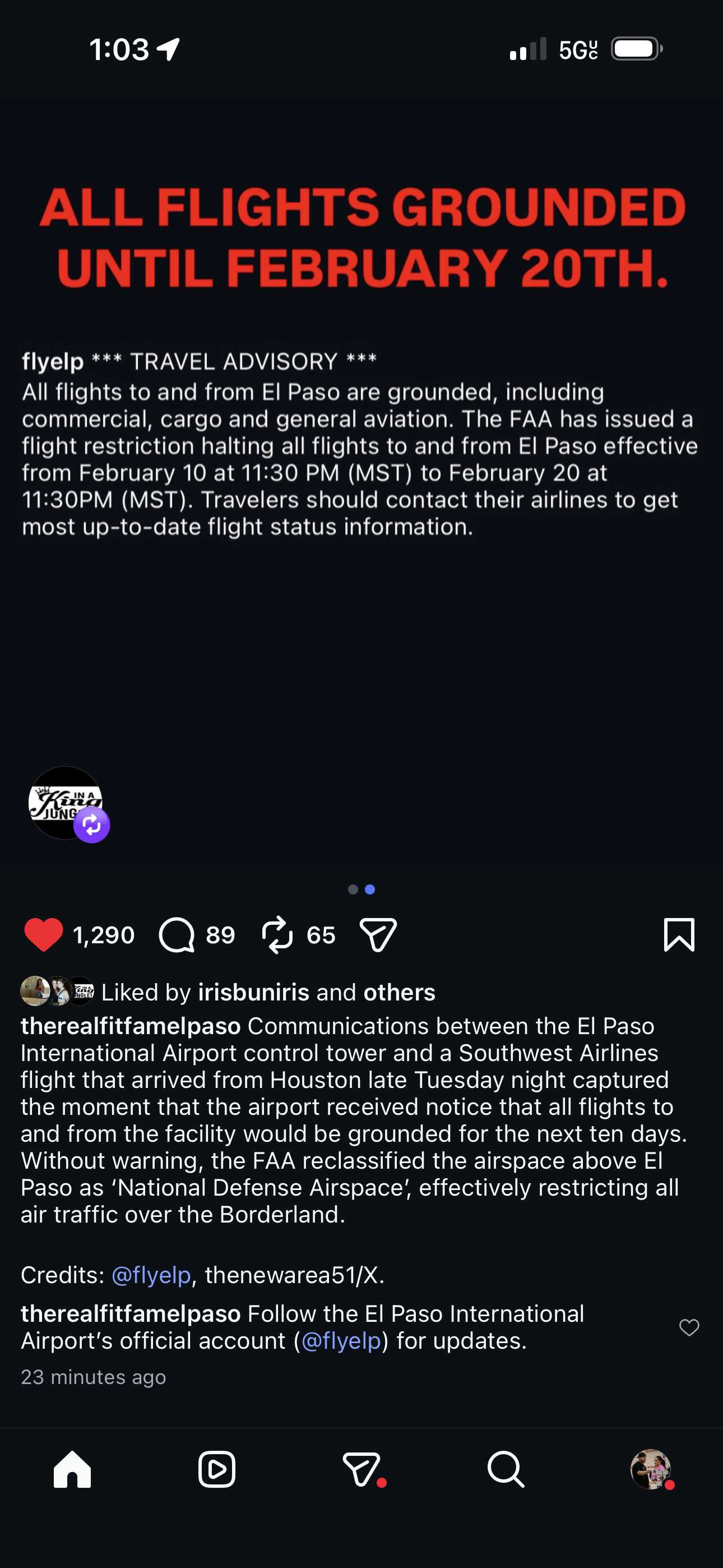Screen dimensions: 723x1568
Task: Open the Search tab
Action: coord(506,1469)
